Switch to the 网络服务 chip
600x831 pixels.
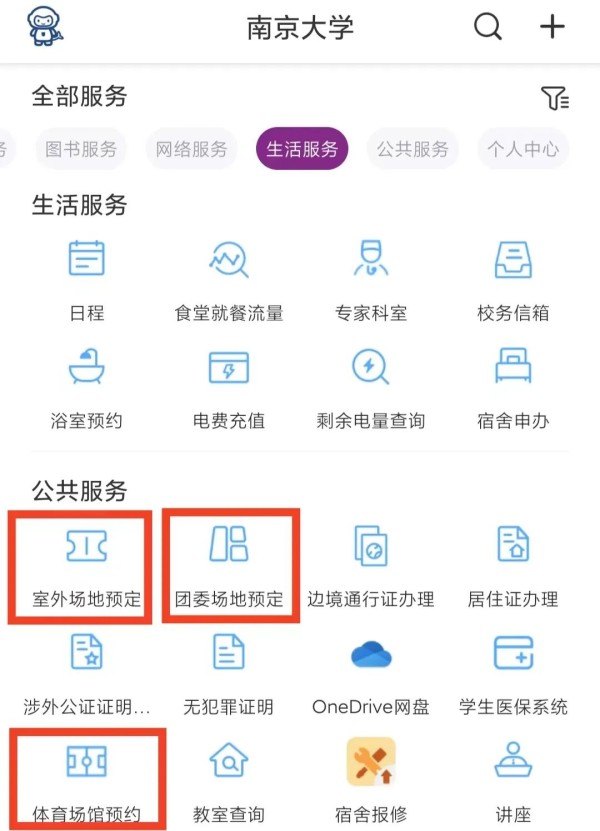pyautogui.click(x=192, y=150)
